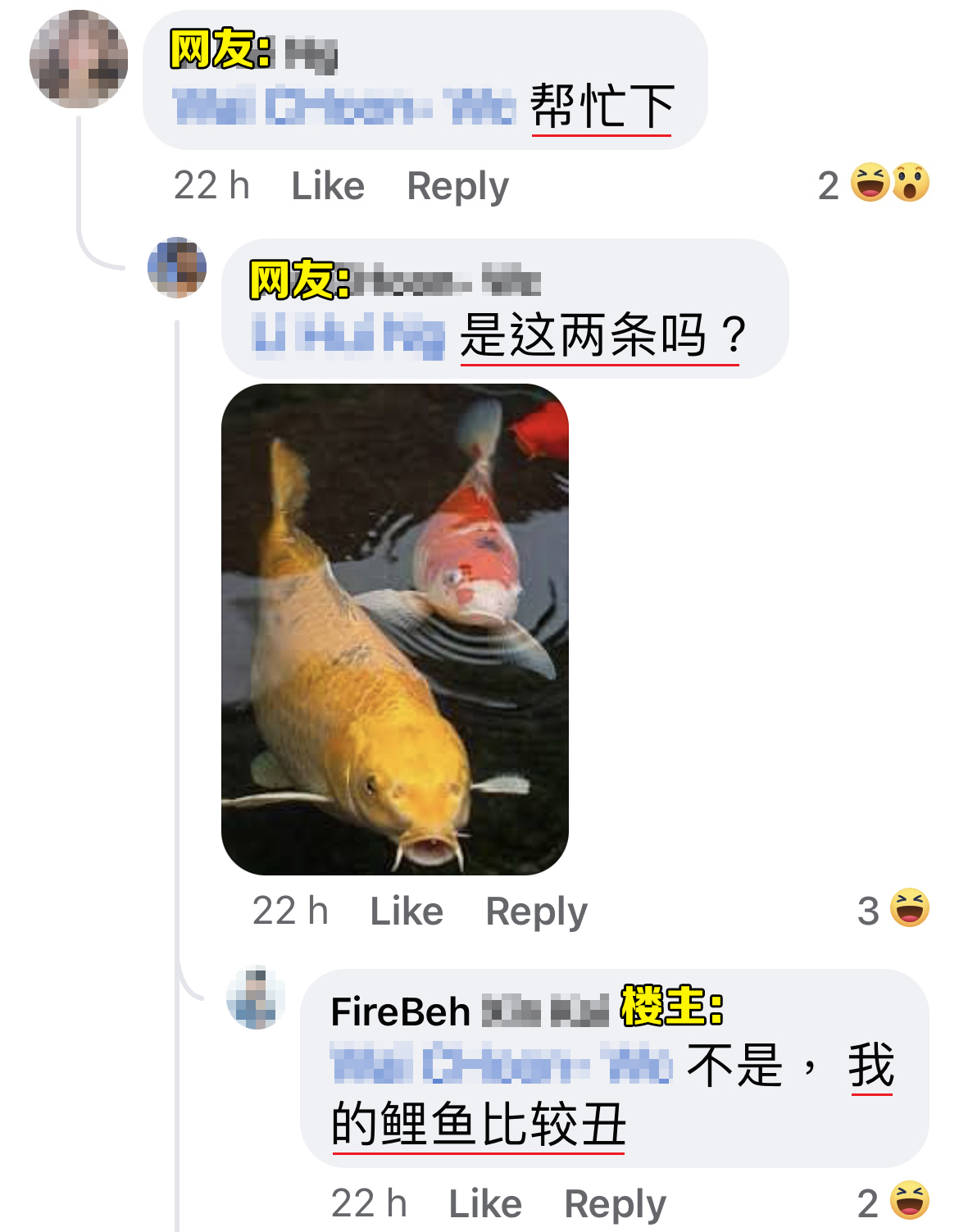Open the avatar beside the 是这两条吗 comment

[x=177, y=267]
